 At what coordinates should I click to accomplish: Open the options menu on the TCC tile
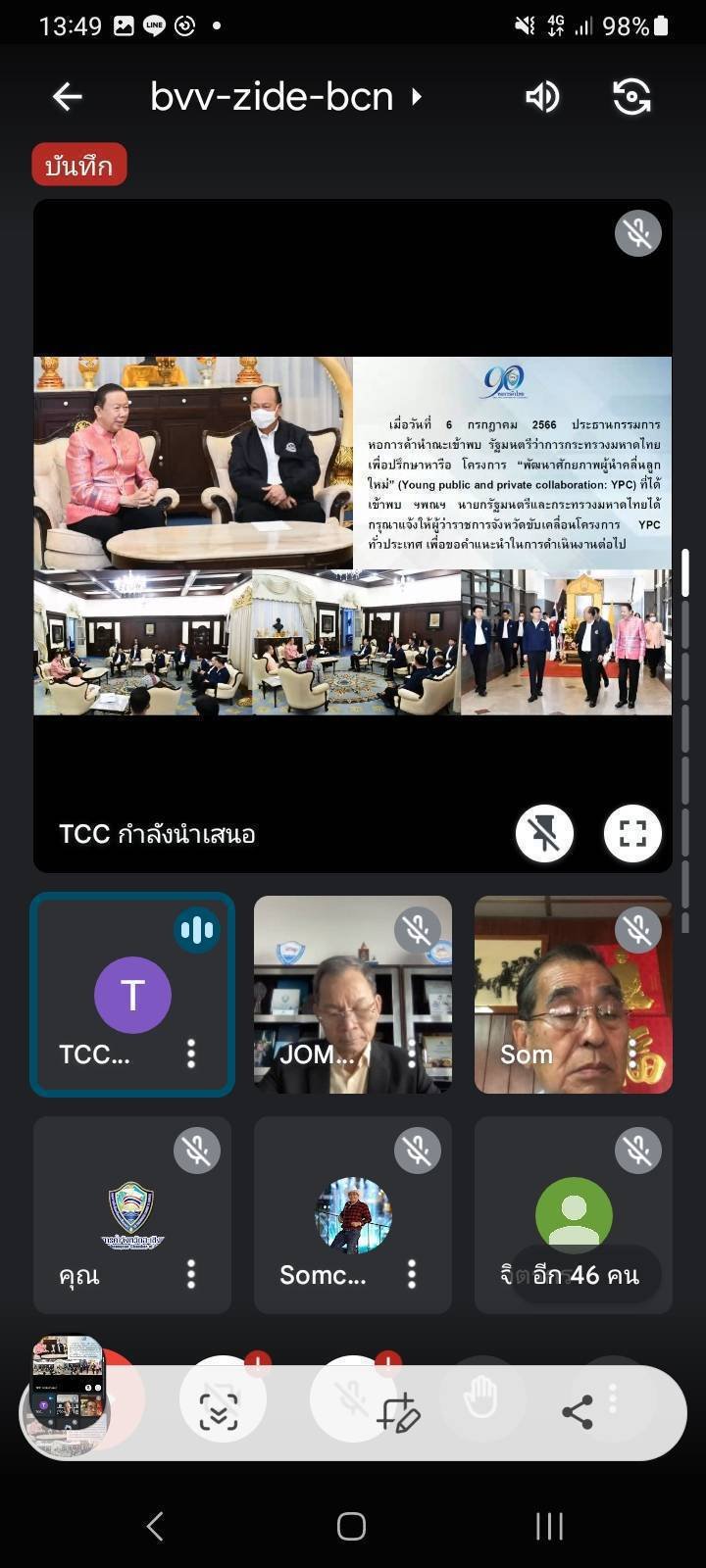pos(191,1053)
